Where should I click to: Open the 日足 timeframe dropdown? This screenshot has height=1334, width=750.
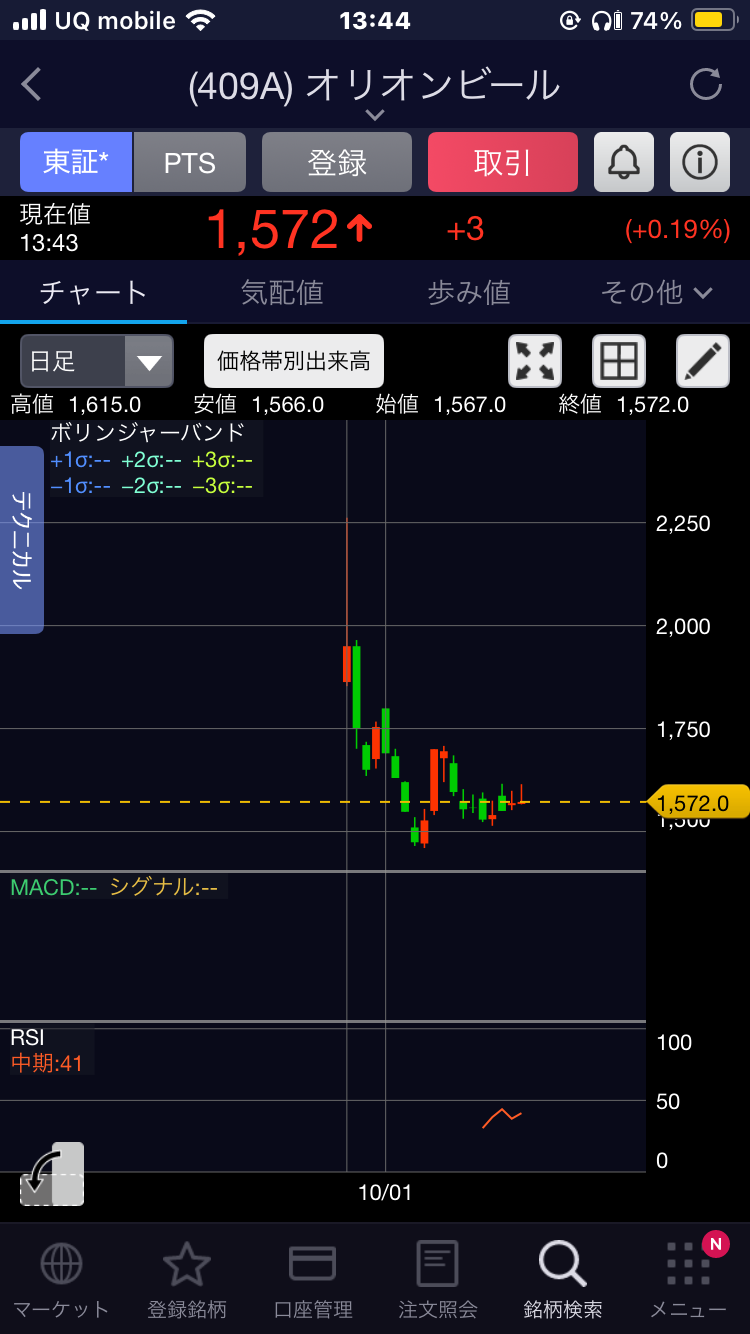[x=97, y=361]
